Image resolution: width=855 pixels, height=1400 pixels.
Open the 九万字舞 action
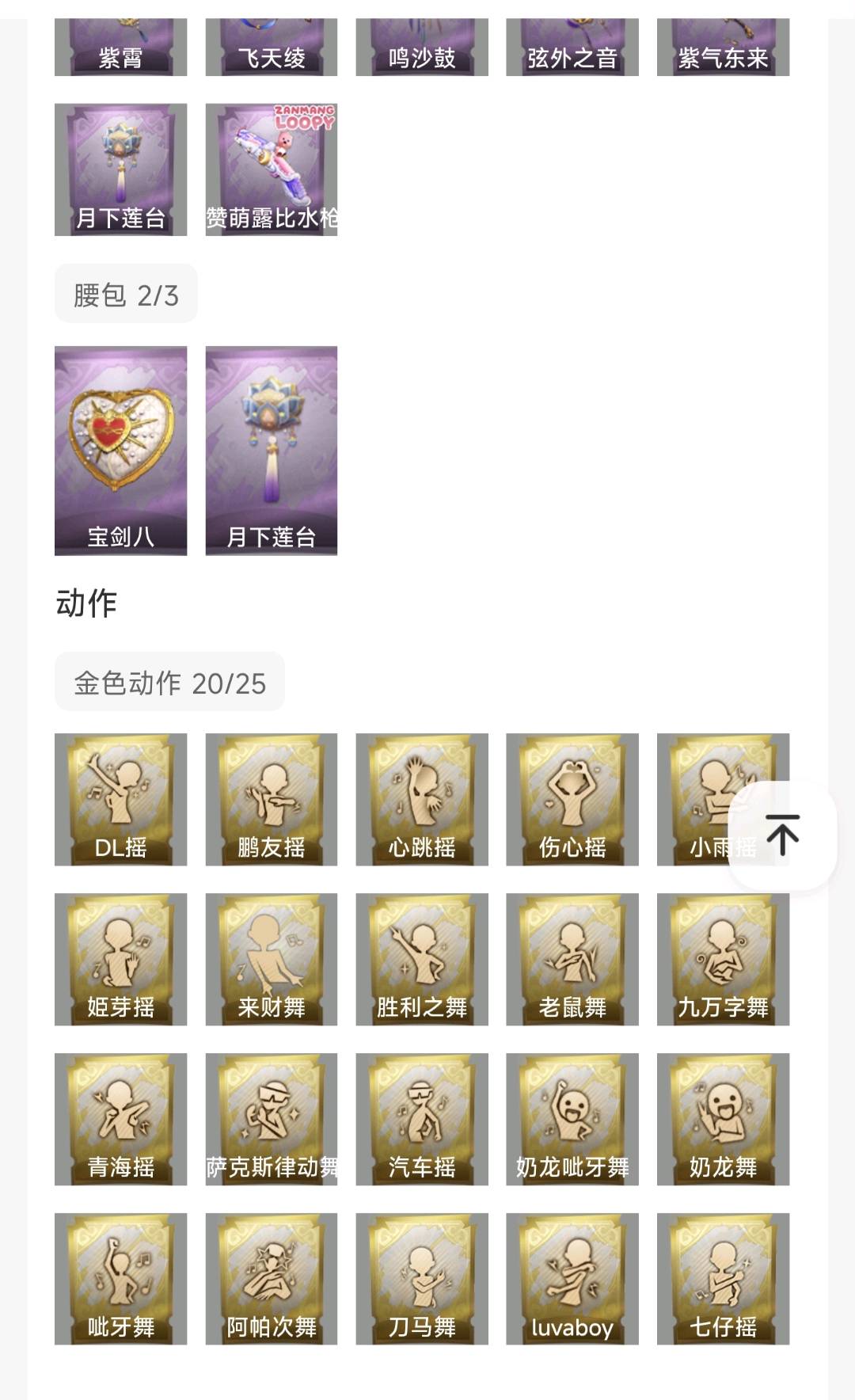723,959
